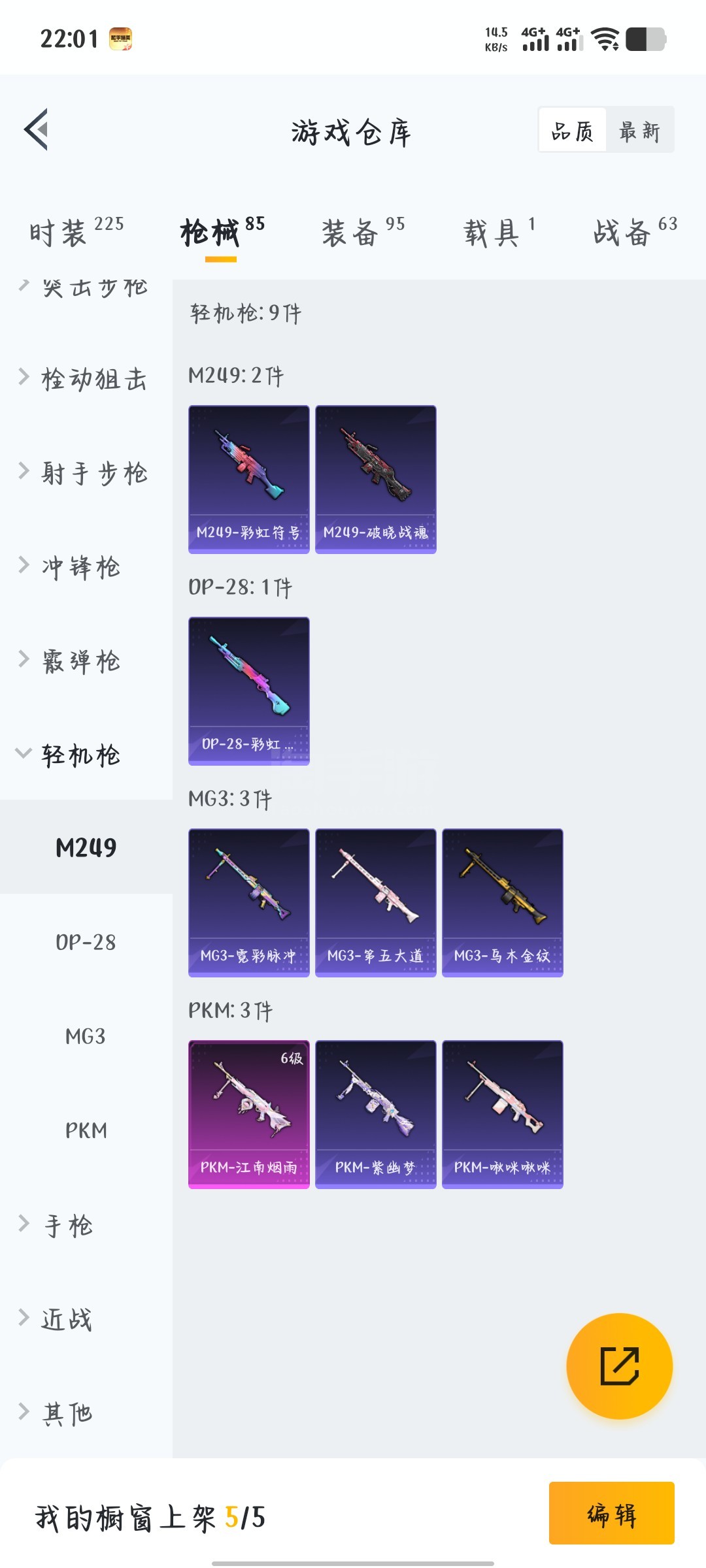Image resolution: width=706 pixels, height=1568 pixels.
Task: Open the MG3-第五大道 skin
Action: (x=375, y=902)
